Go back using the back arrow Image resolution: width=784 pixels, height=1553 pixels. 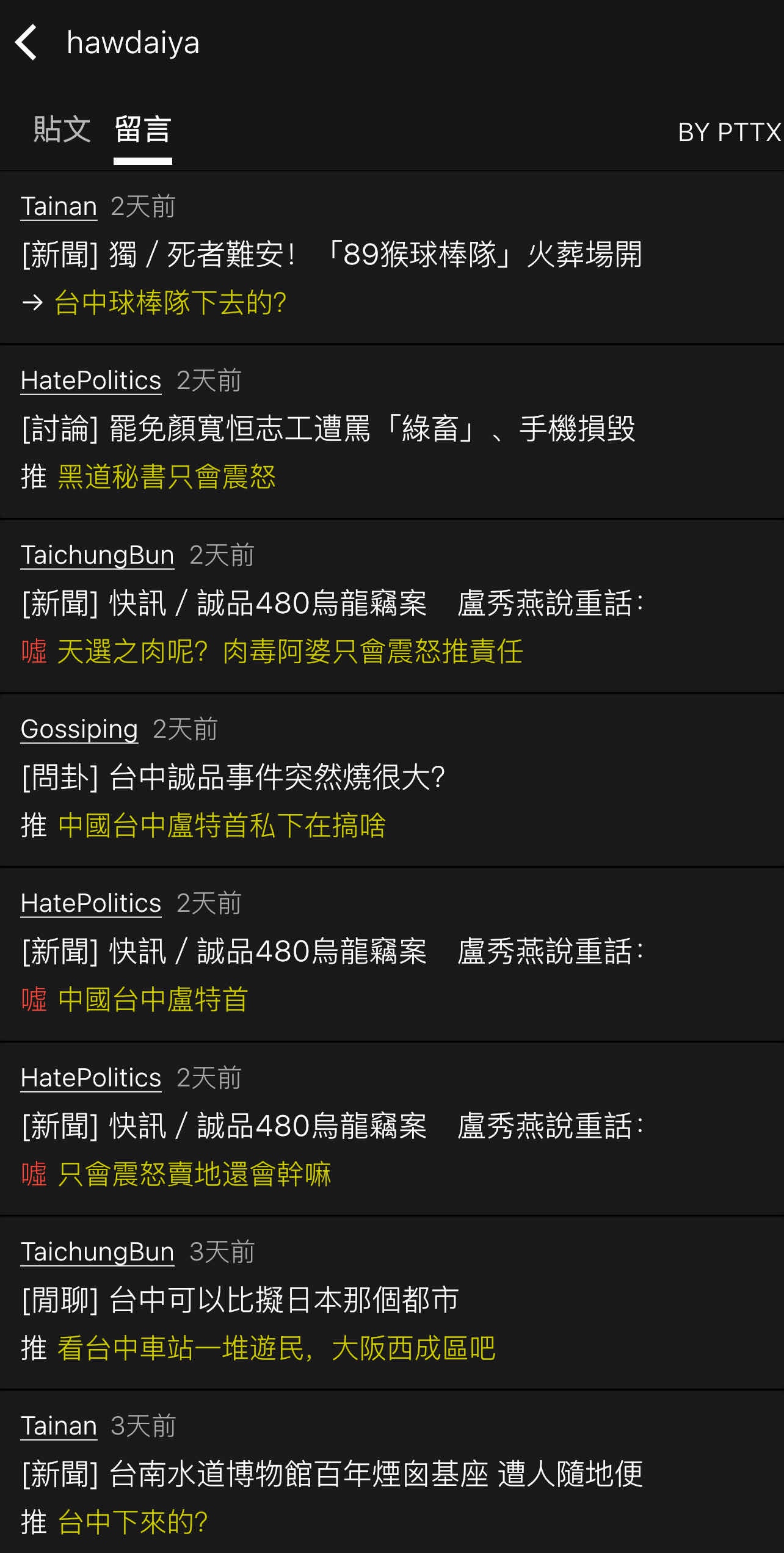point(26,43)
